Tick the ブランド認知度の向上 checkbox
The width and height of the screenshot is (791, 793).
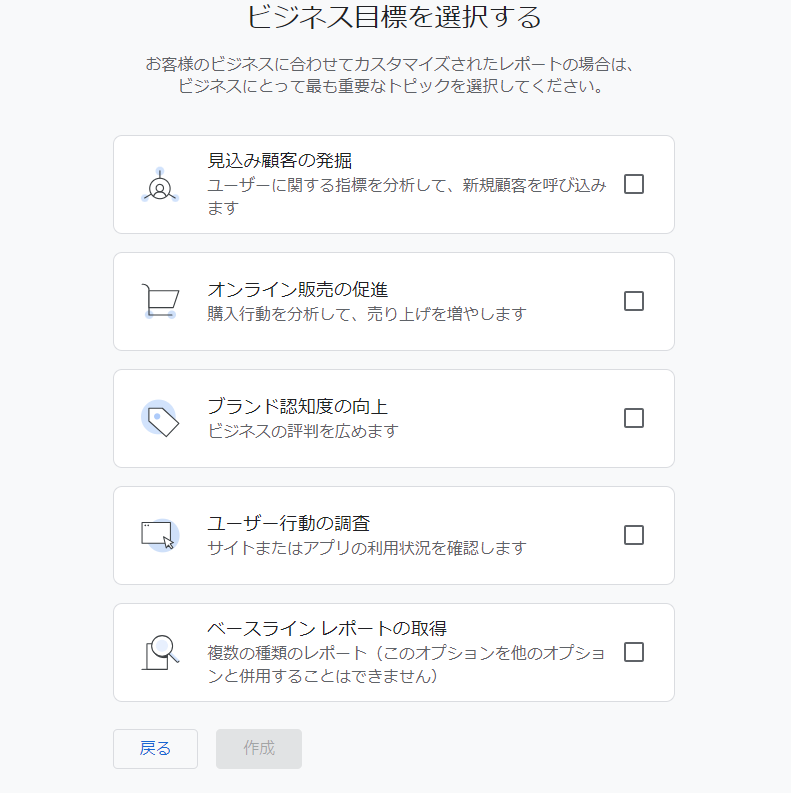point(633,418)
